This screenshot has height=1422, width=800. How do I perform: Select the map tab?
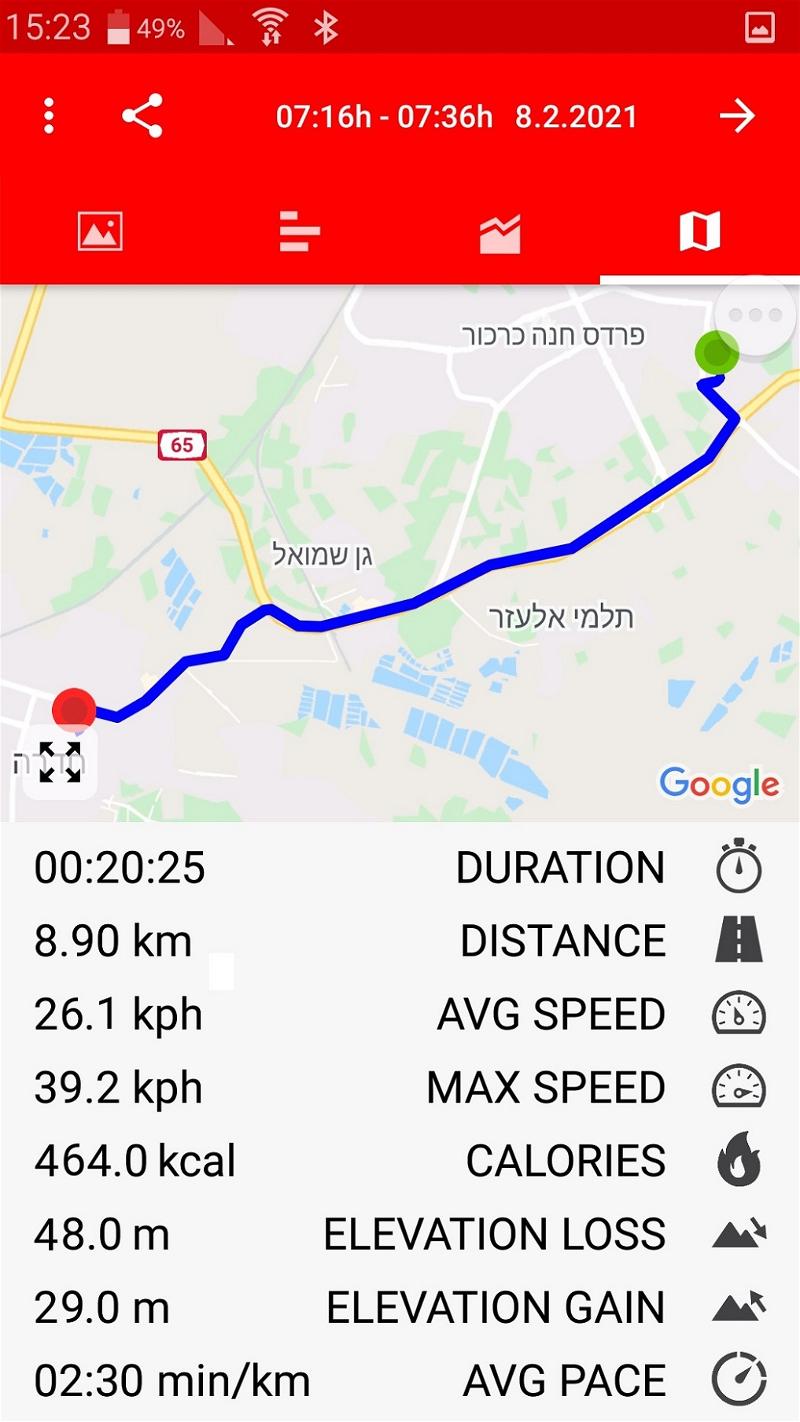(700, 233)
